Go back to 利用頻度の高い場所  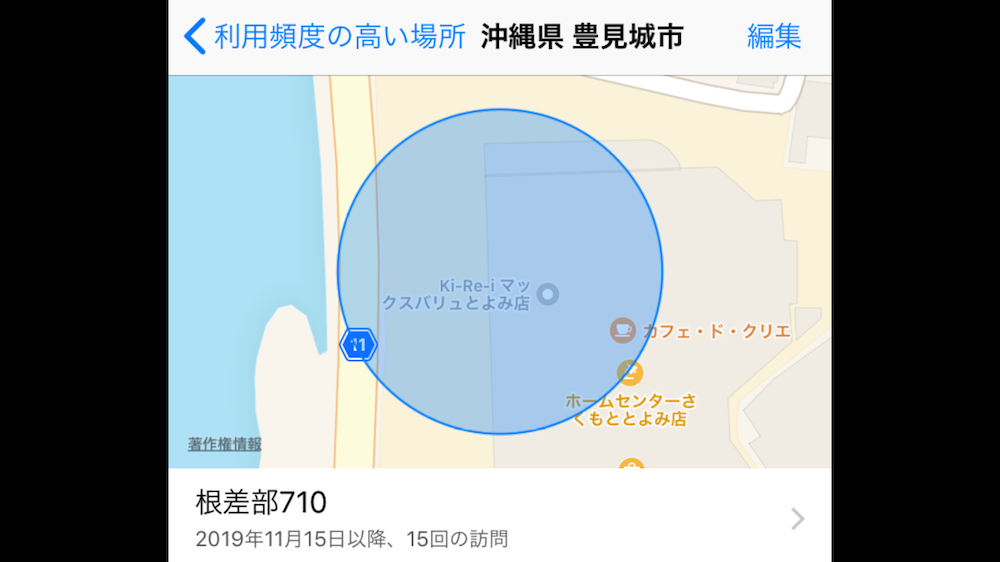[325, 37]
